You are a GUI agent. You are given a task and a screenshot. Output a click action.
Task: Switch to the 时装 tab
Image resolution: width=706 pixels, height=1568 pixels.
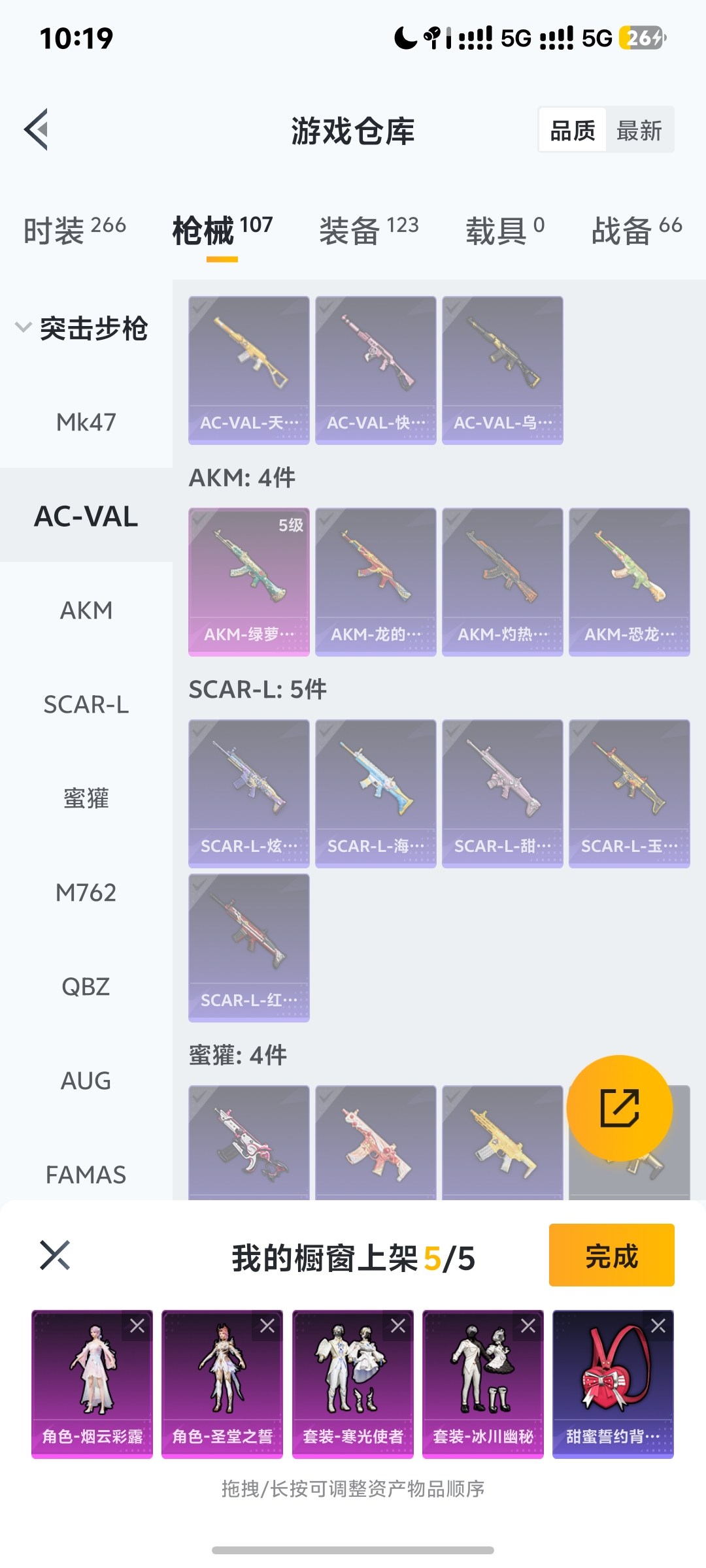click(x=75, y=230)
